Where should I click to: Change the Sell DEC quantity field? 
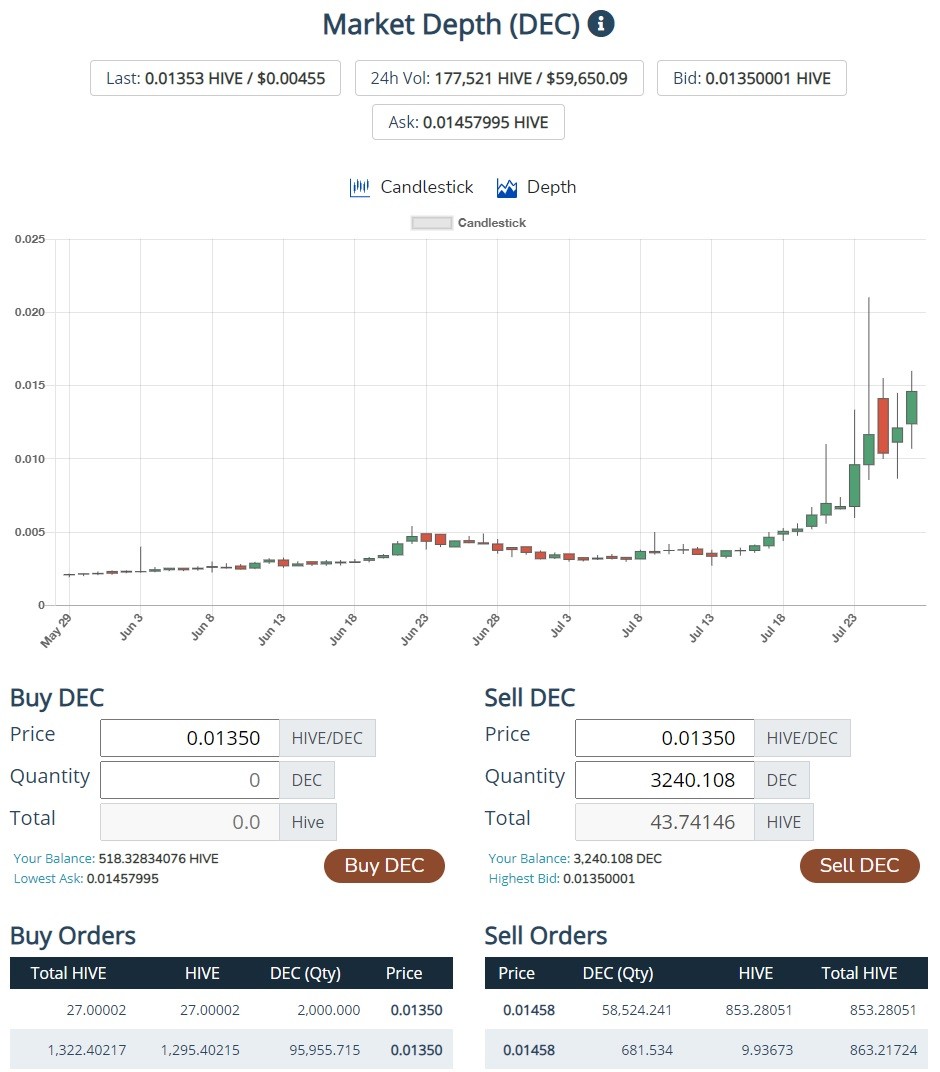coord(664,780)
